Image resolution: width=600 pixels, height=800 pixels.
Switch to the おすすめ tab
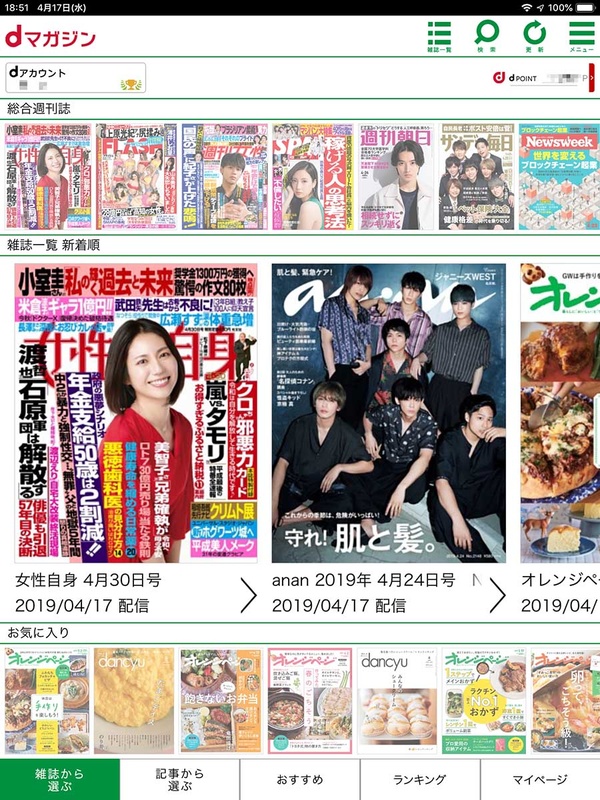point(300,779)
